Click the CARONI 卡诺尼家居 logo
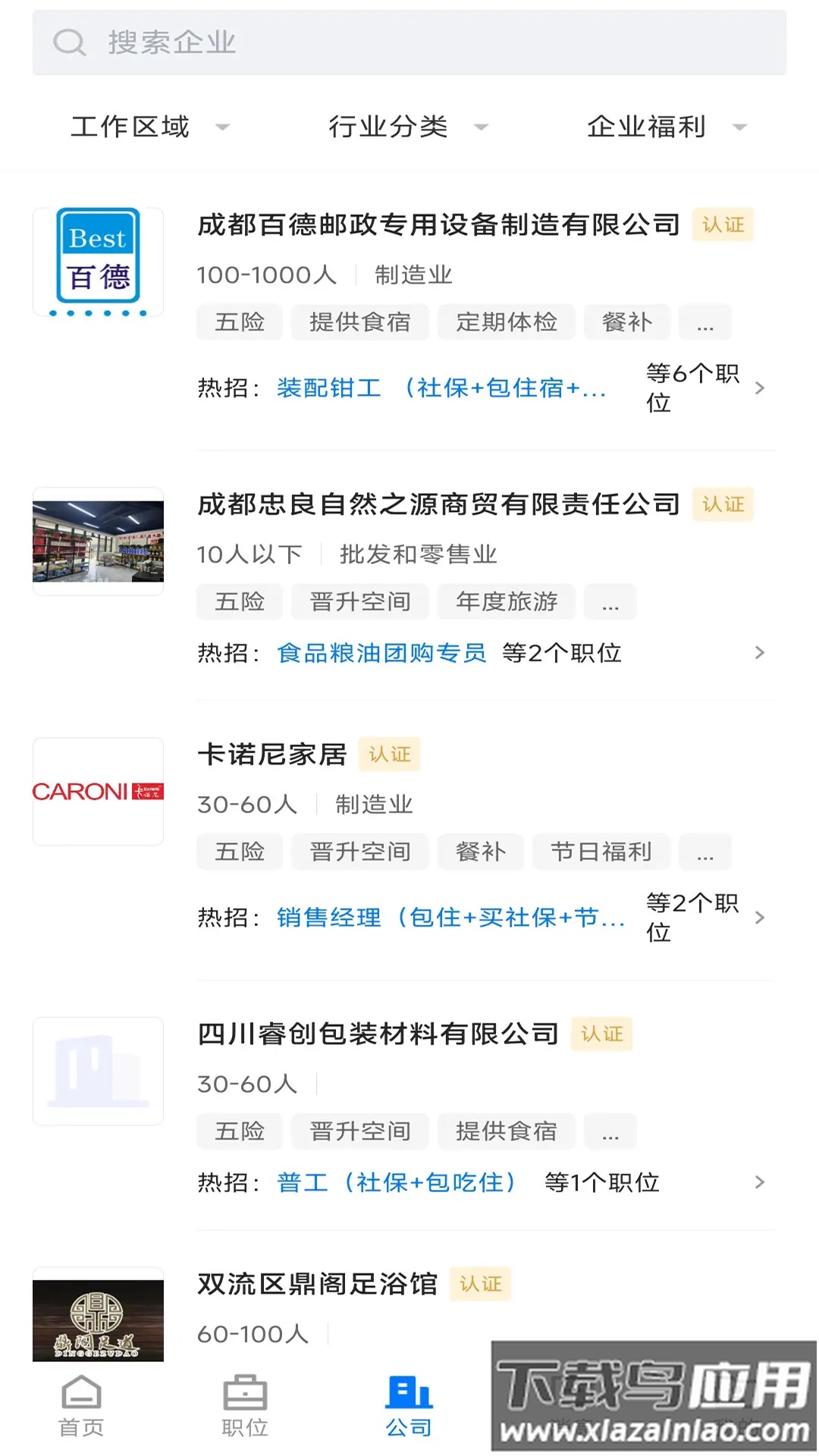The image size is (819, 1456). point(98,791)
